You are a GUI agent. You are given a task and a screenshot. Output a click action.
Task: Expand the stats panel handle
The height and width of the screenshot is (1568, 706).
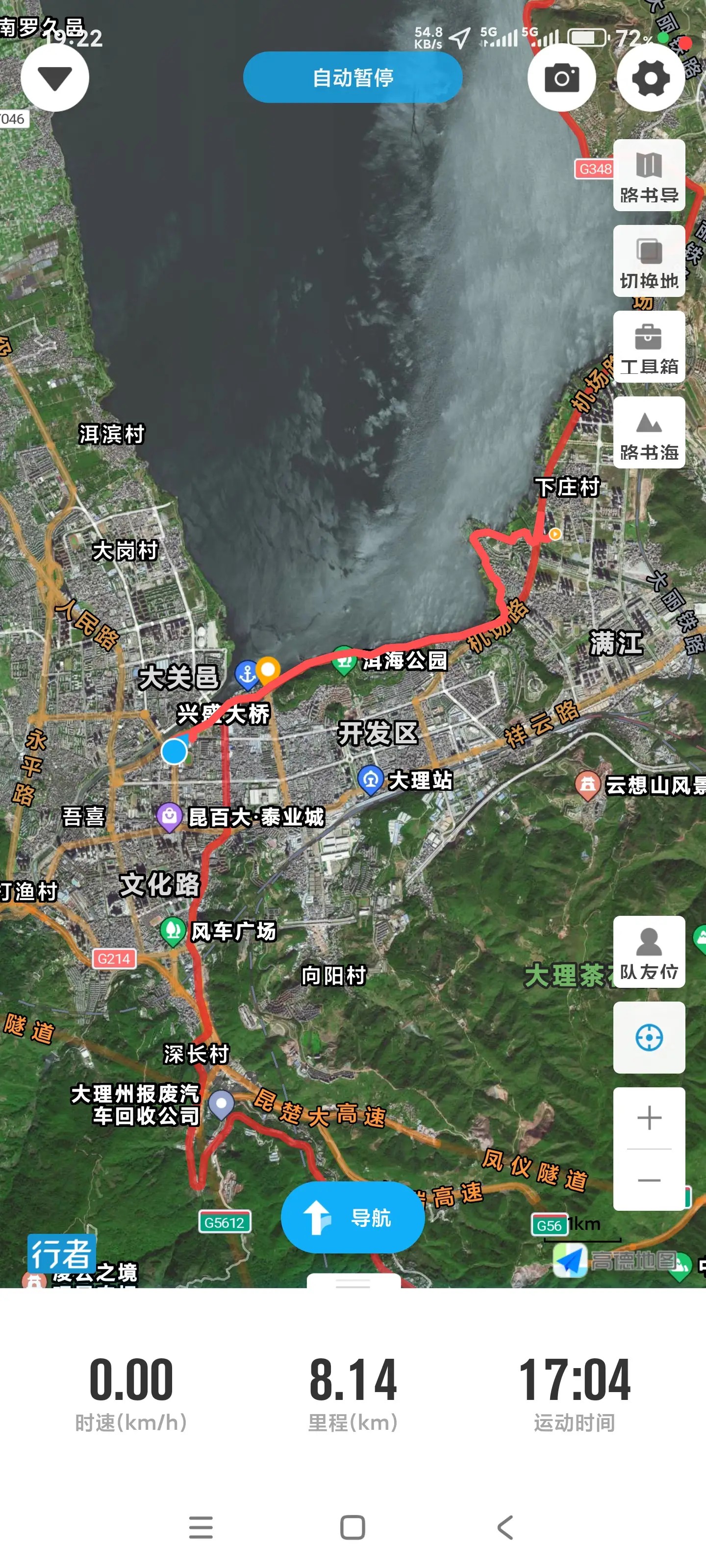click(x=353, y=1282)
